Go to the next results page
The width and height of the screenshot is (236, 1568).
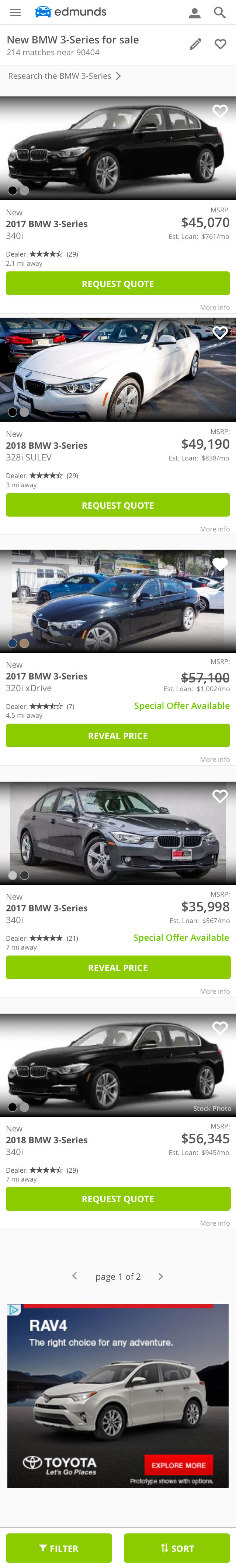160,1276
